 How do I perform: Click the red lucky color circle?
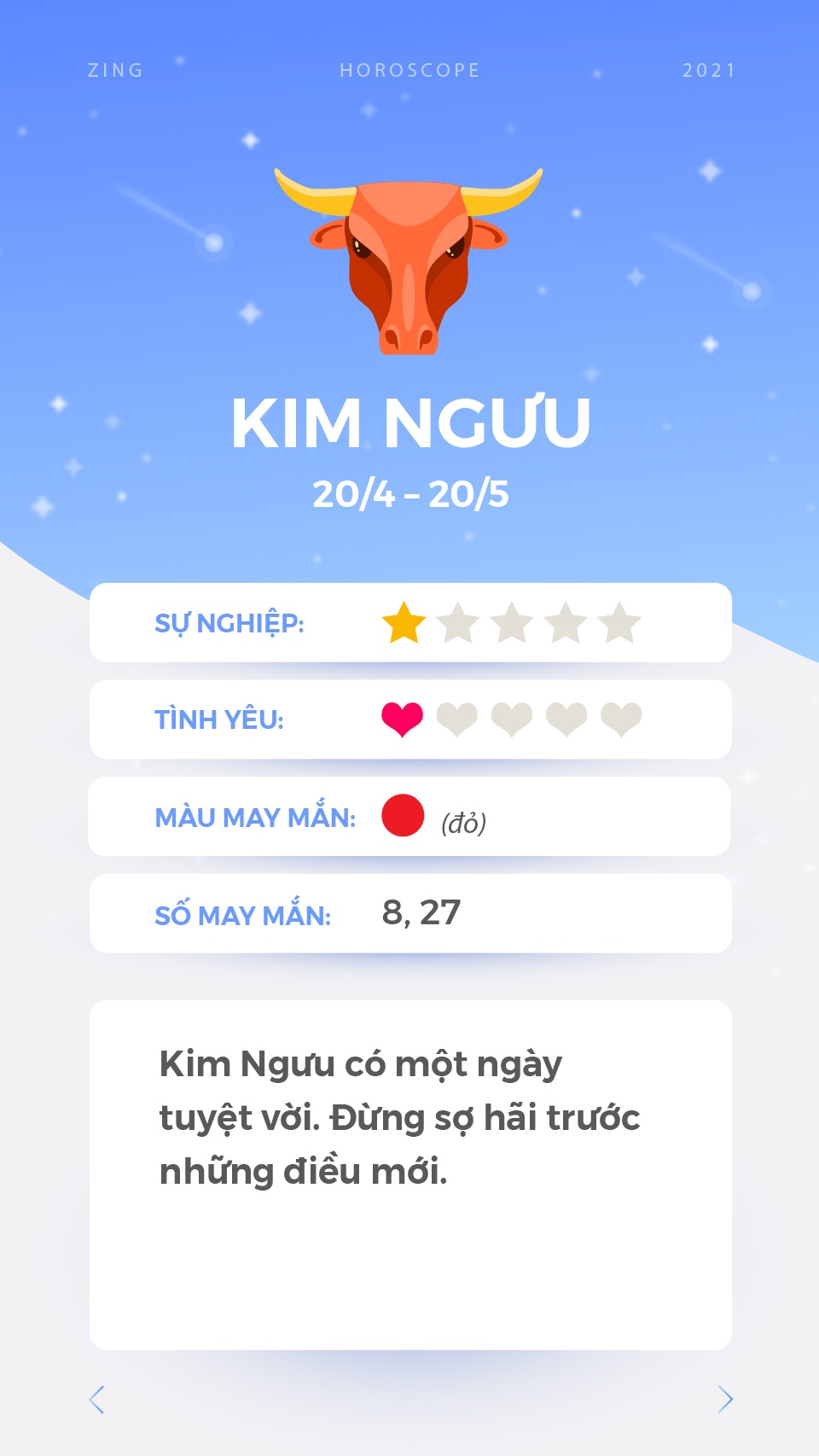pos(401,816)
